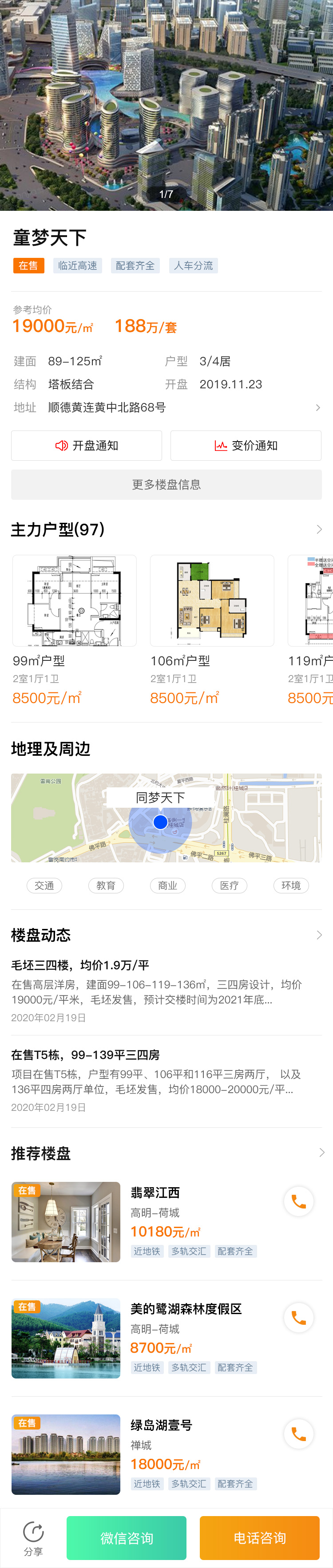Open 更多楼盘信息
This screenshot has width=333, height=1568.
166,485
